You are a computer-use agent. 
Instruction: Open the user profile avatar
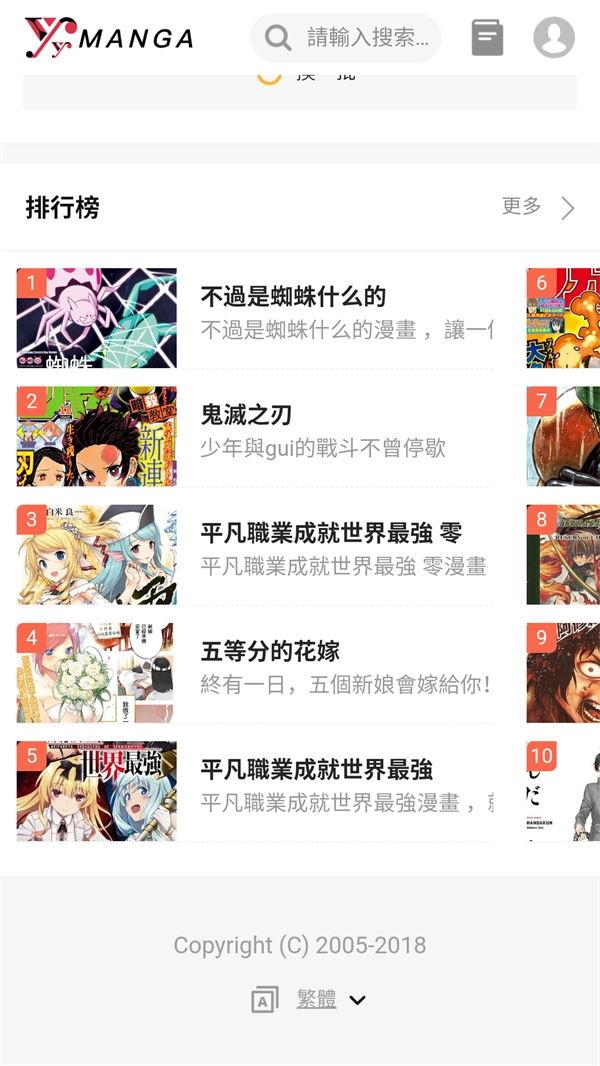pyautogui.click(x=553, y=38)
